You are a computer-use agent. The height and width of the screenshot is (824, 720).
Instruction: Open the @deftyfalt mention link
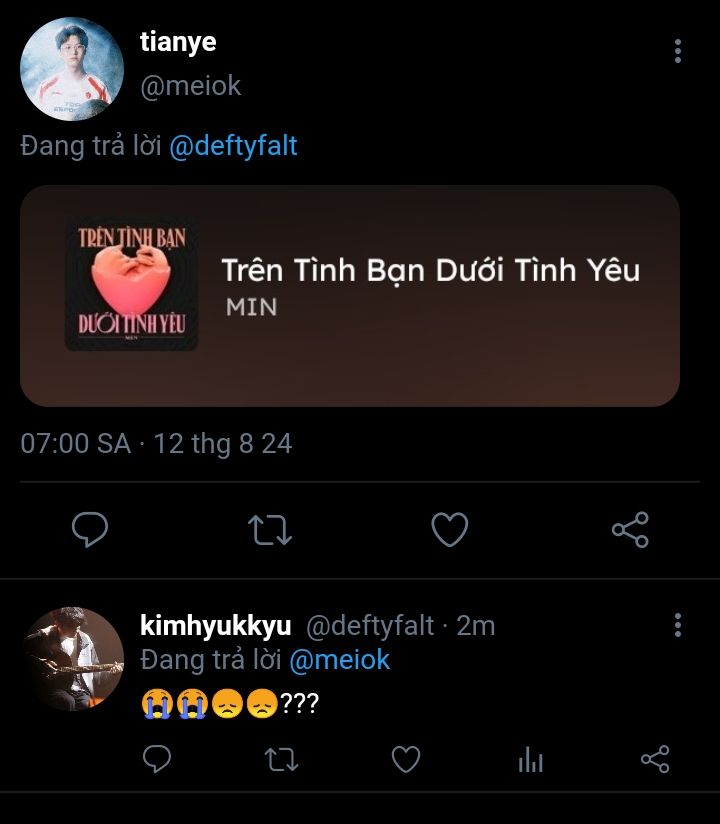[x=233, y=146]
